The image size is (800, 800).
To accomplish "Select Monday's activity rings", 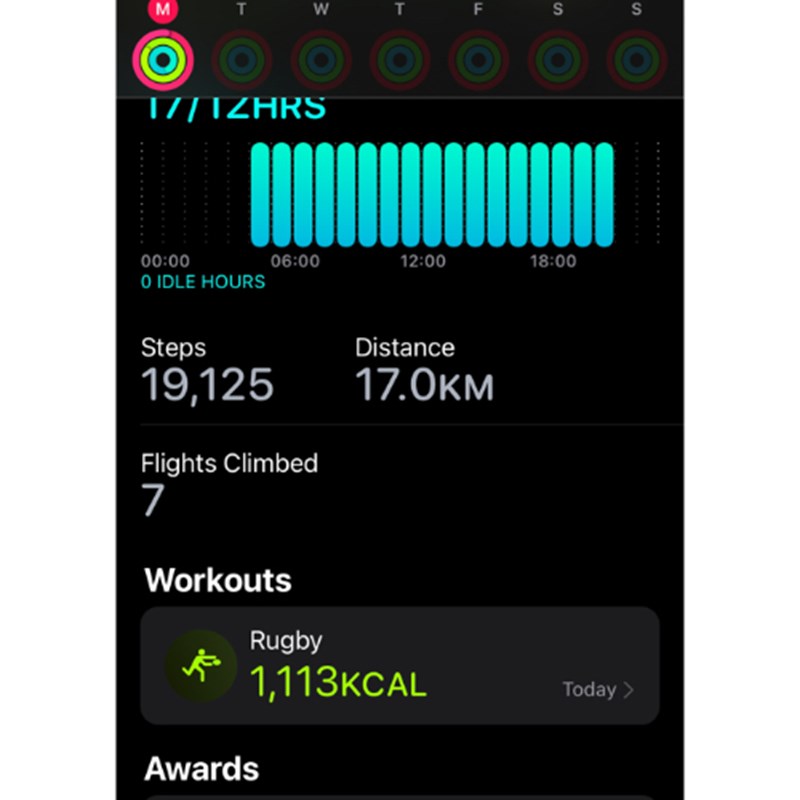I will (x=161, y=59).
